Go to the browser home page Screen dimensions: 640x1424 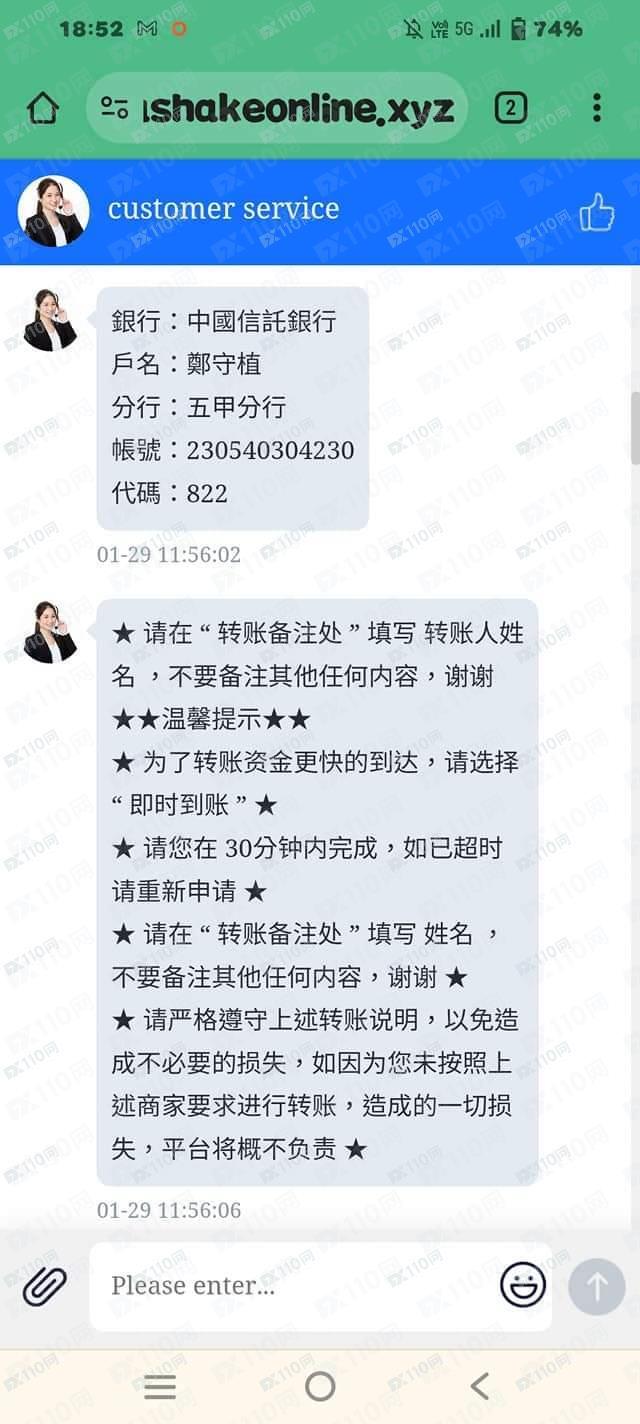(x=43, y=108)
